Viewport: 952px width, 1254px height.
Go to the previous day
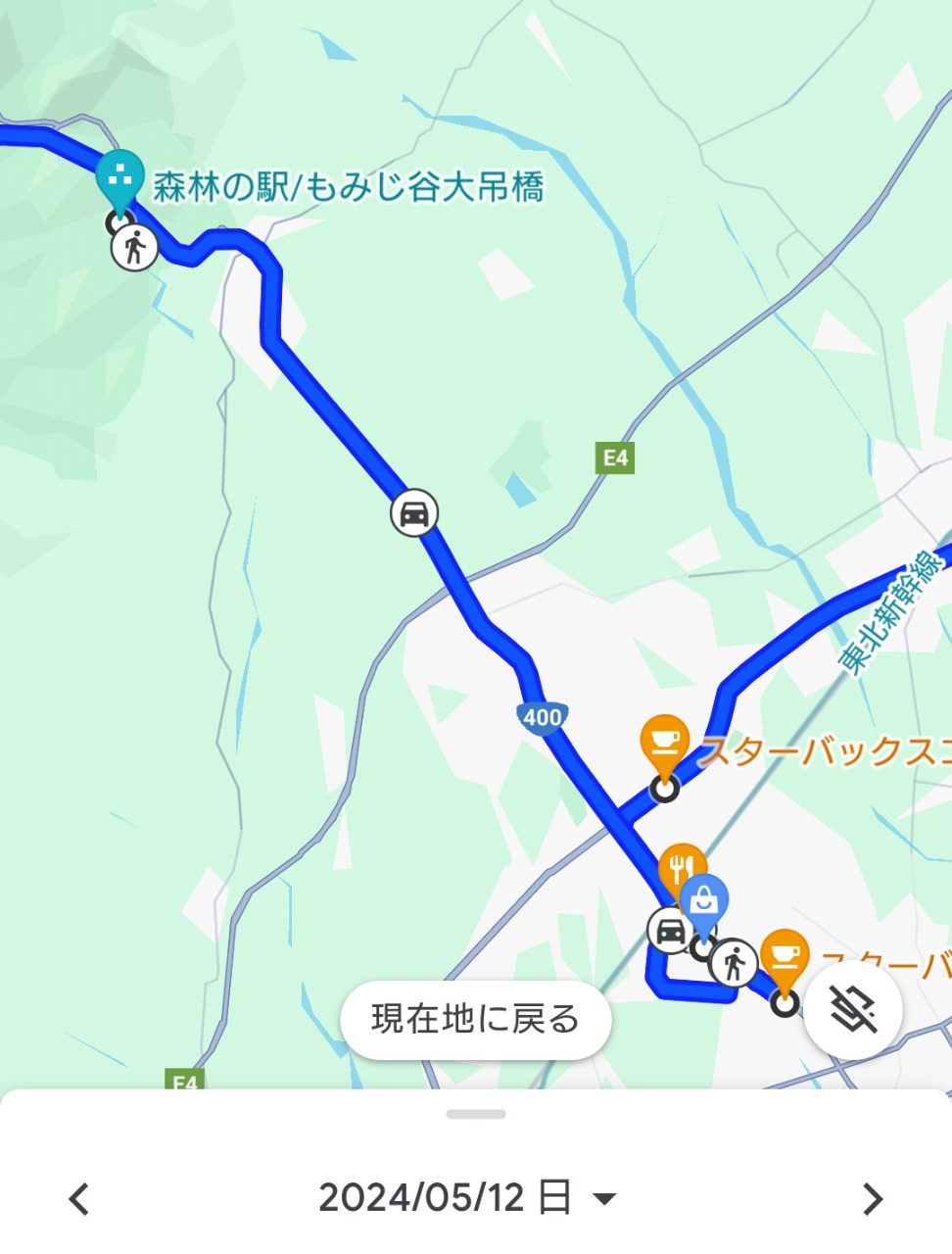(79, 1198)
